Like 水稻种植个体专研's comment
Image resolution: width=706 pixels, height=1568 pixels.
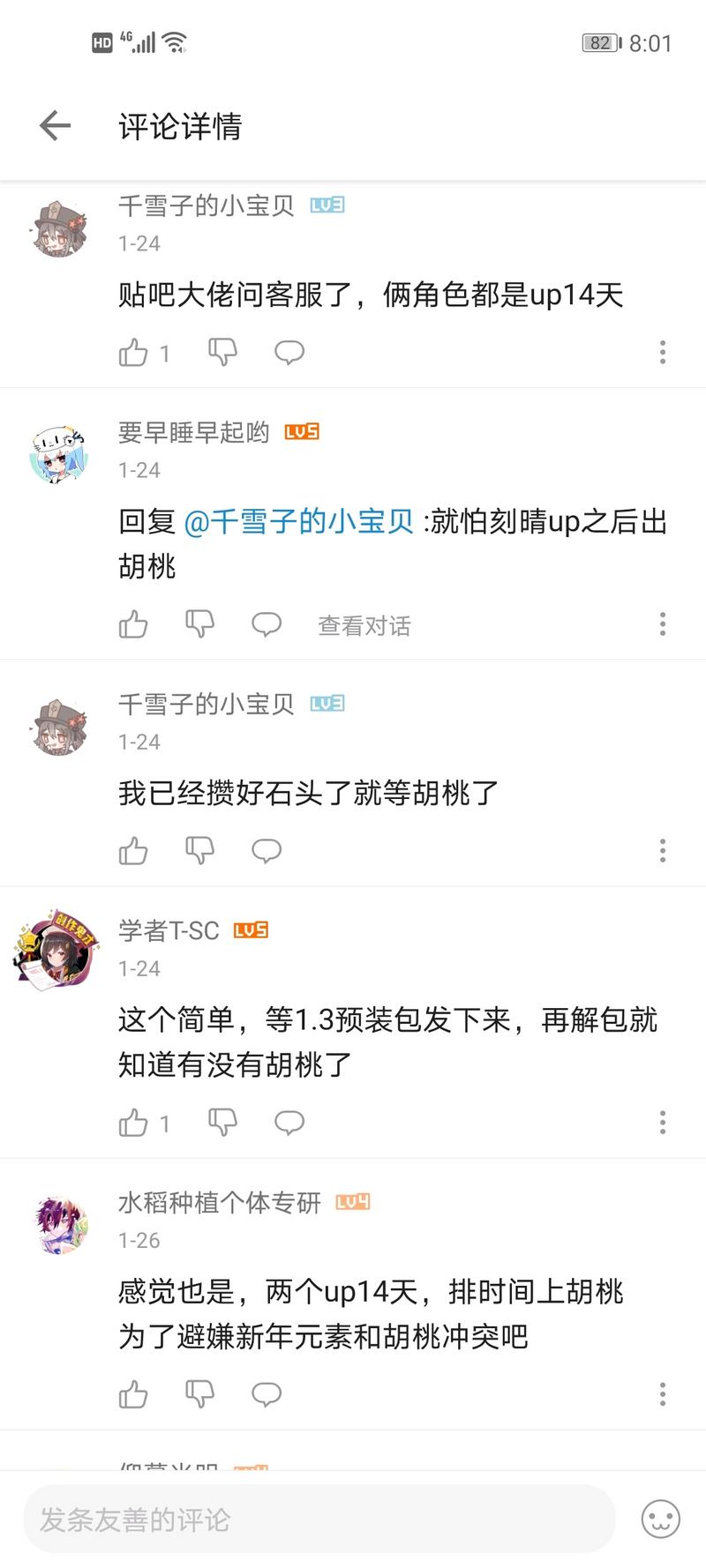(x=133, y=1394)
